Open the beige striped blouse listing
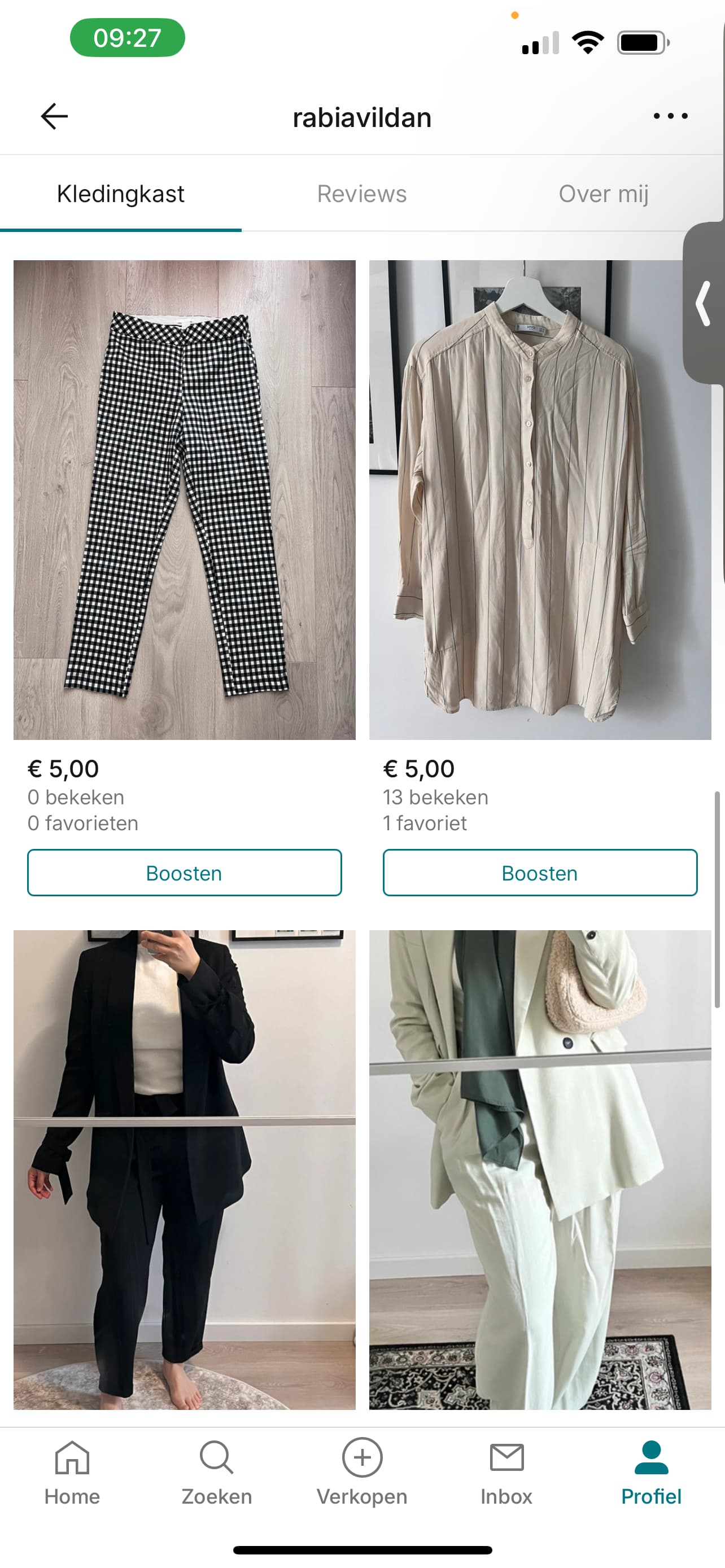725x1568 pixels. [x=540, y=500]
